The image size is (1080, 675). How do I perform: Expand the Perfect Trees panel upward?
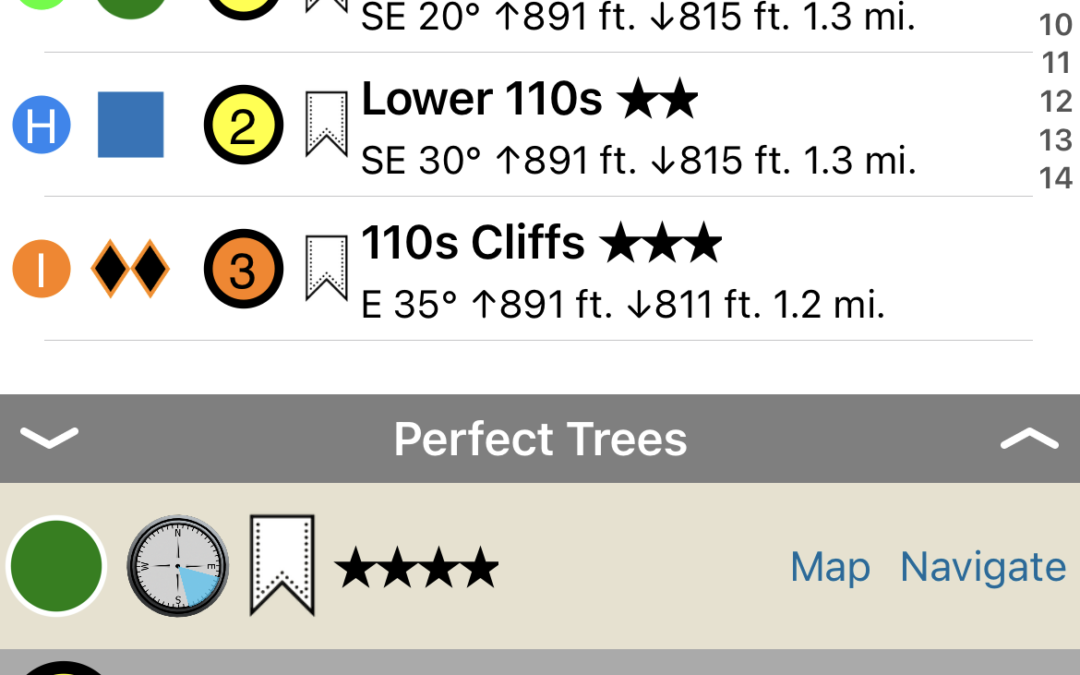1028,438
